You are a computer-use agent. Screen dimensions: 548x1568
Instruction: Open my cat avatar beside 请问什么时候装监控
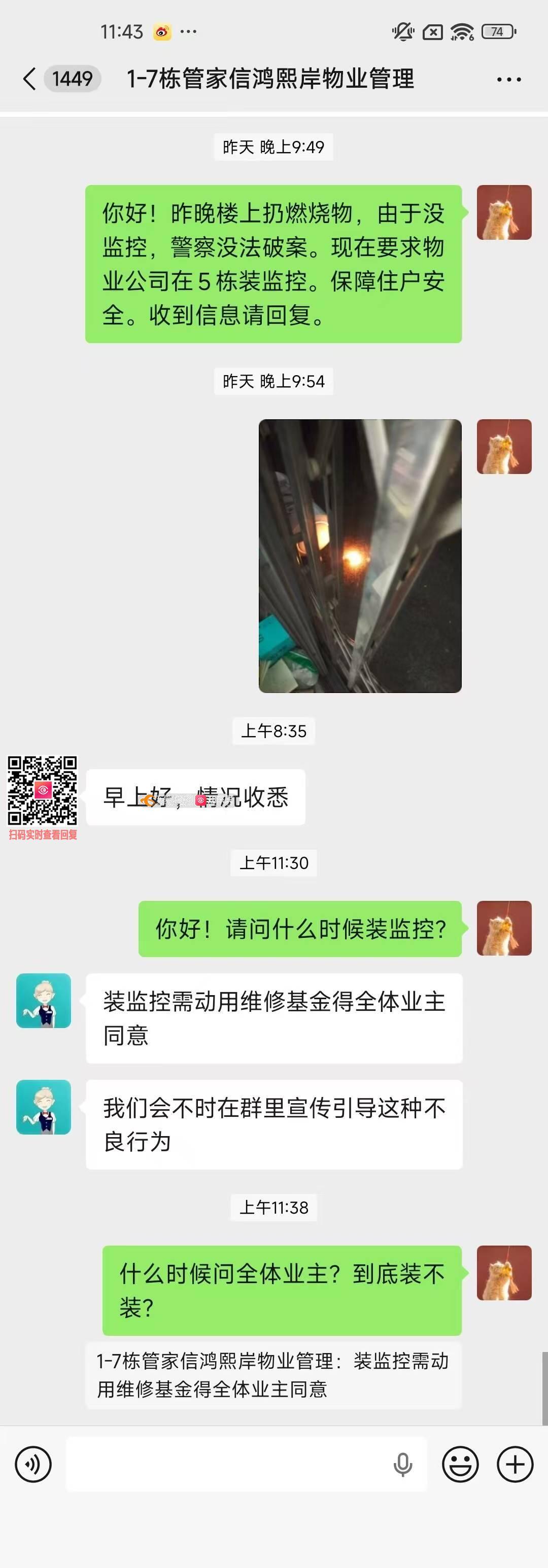tap(503, 928)
